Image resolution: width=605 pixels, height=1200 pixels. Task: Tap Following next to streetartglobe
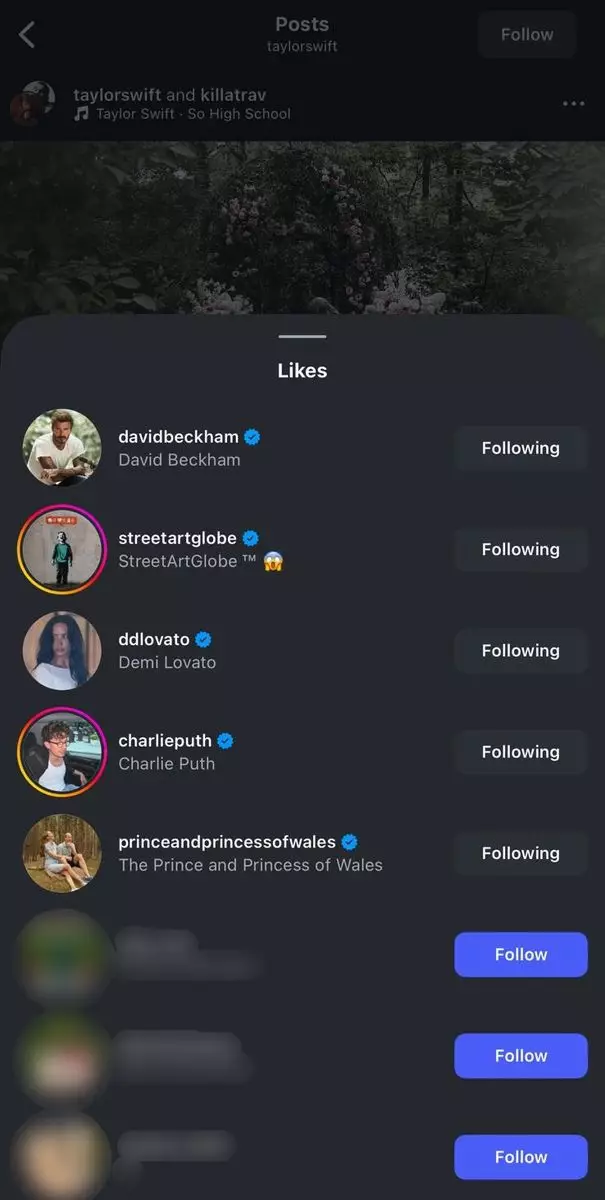[x=520, y=549]
